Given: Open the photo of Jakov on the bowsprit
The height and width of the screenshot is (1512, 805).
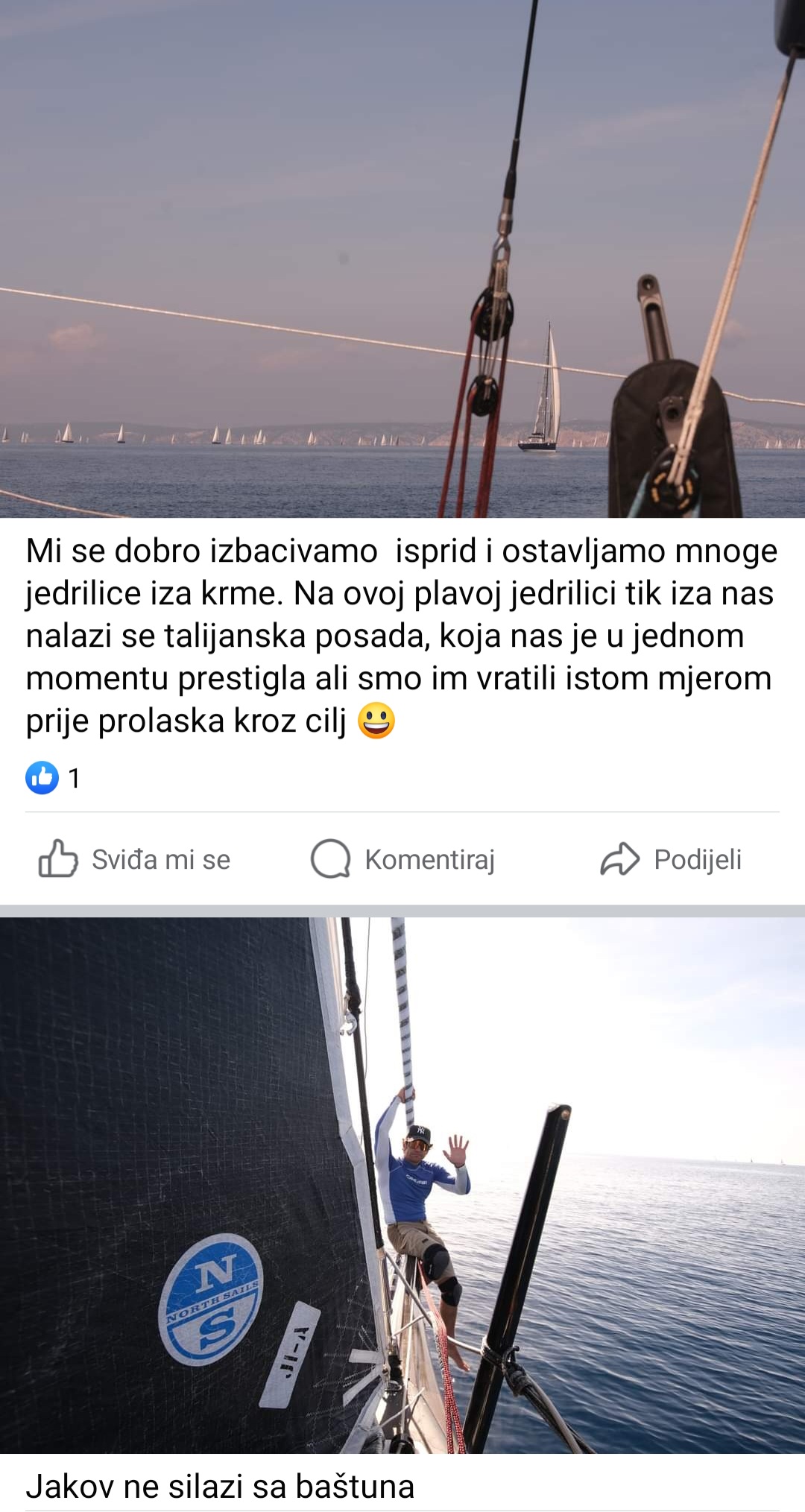Looking at the screenshot, I should [402, 1185].
